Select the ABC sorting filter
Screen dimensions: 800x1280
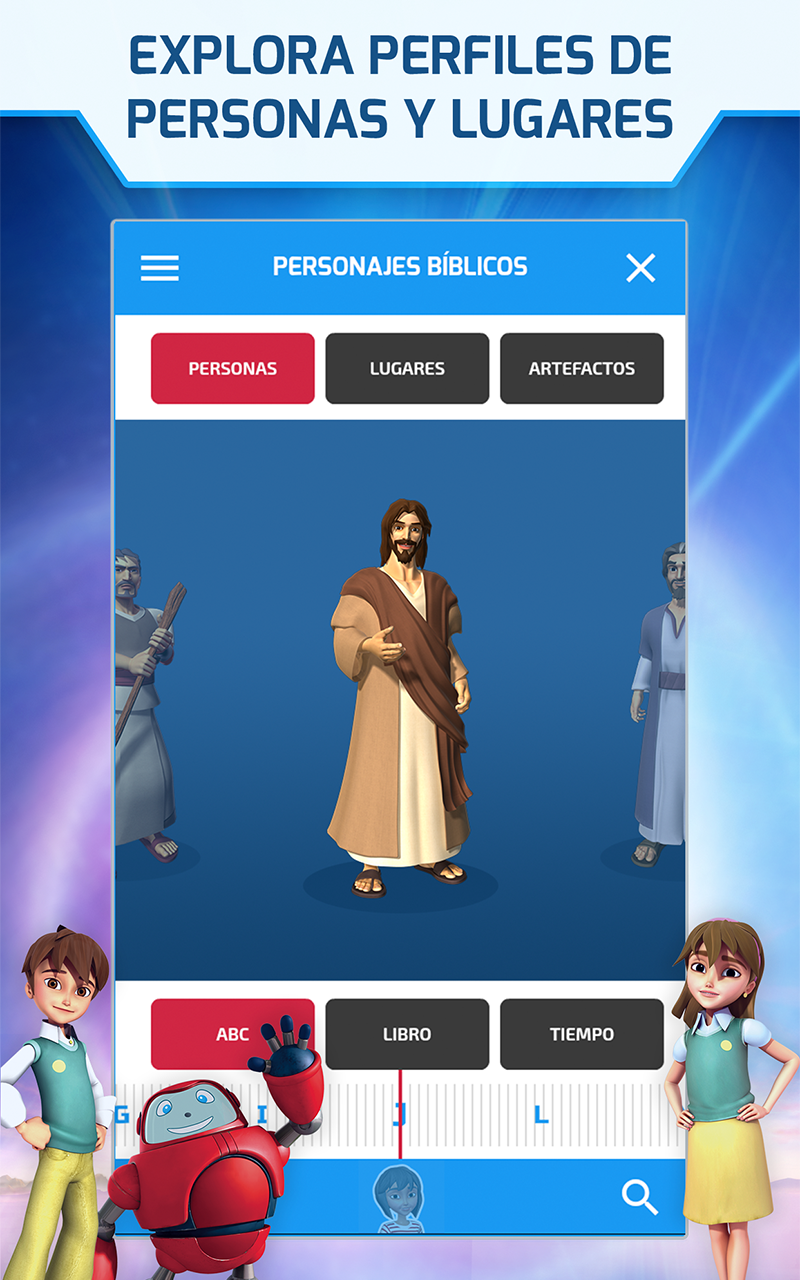(x=232, y=1034)
